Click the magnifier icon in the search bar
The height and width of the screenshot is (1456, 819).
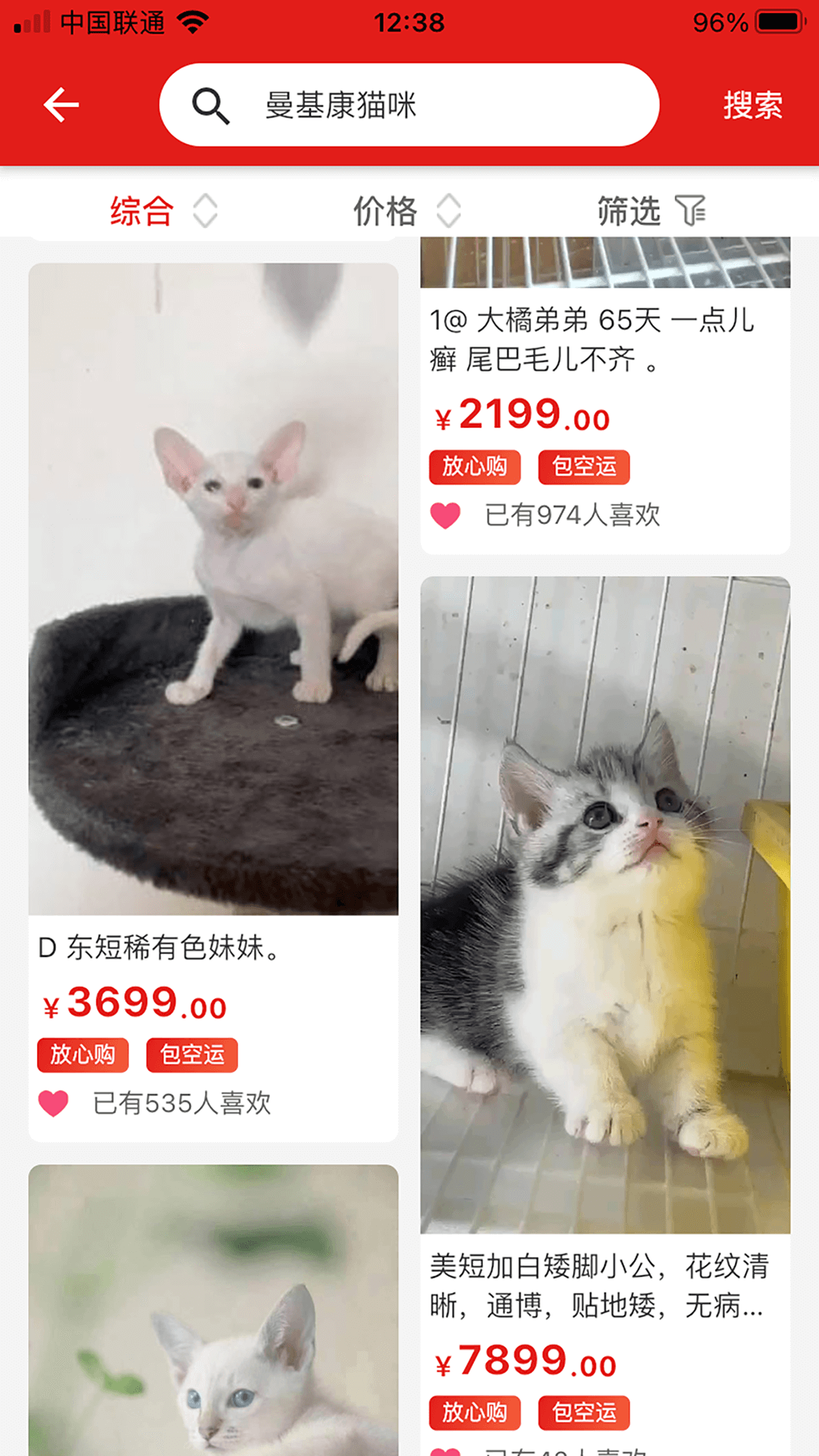click(x=211, y=104)
